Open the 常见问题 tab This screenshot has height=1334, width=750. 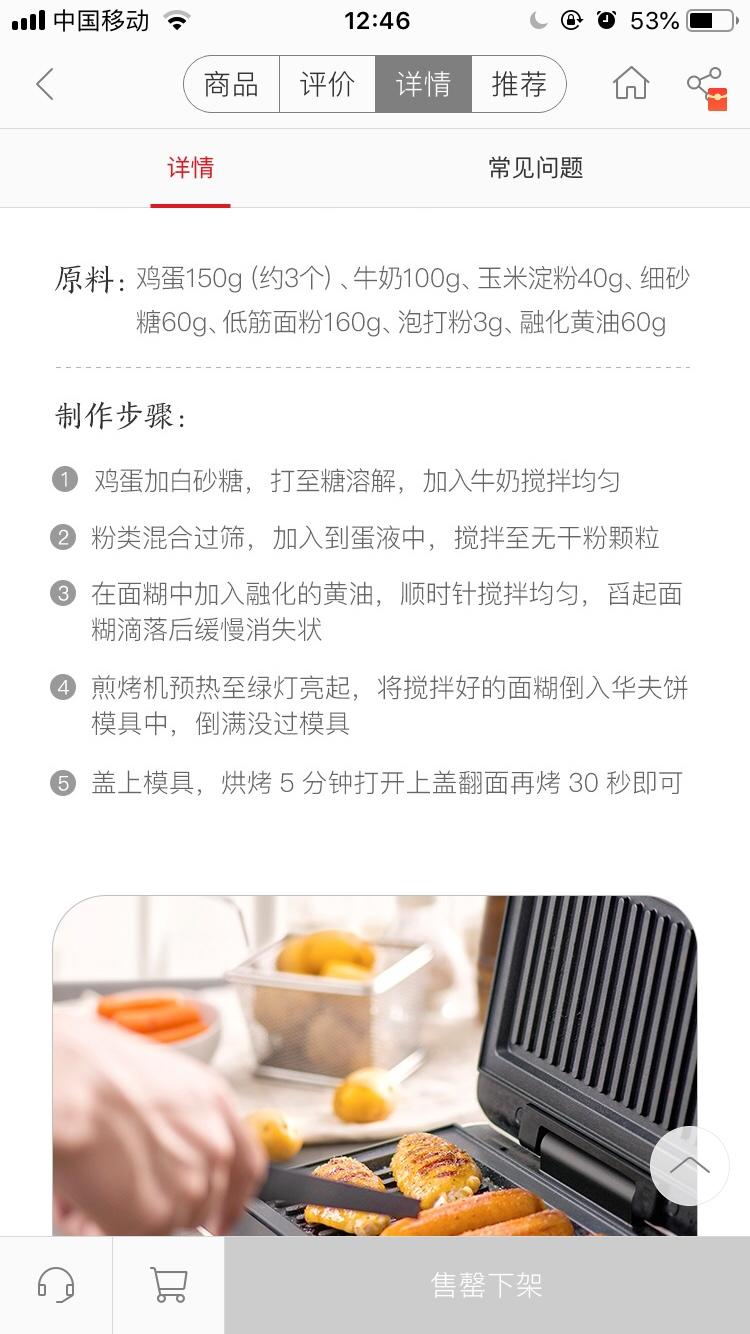click(535, 168)
